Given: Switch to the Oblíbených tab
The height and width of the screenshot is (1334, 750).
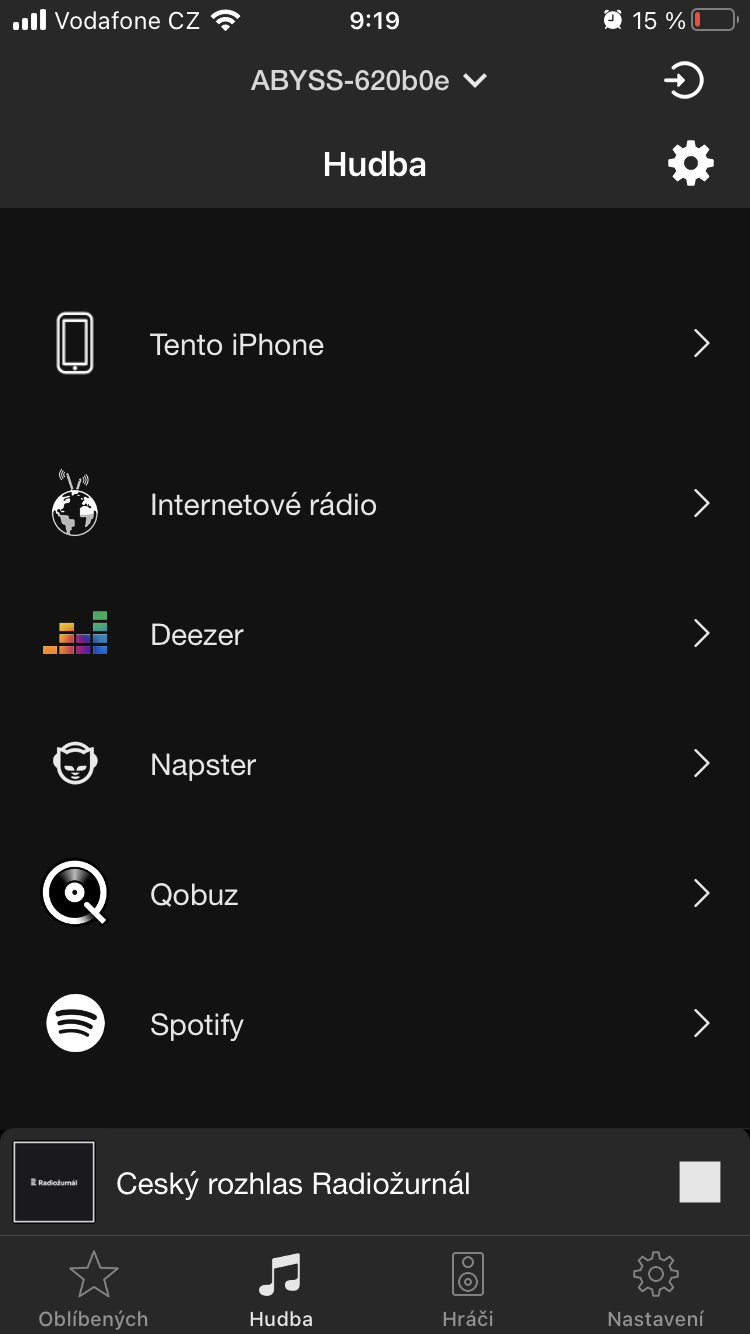Looking at the screenshot, I should coord(93,1290).
